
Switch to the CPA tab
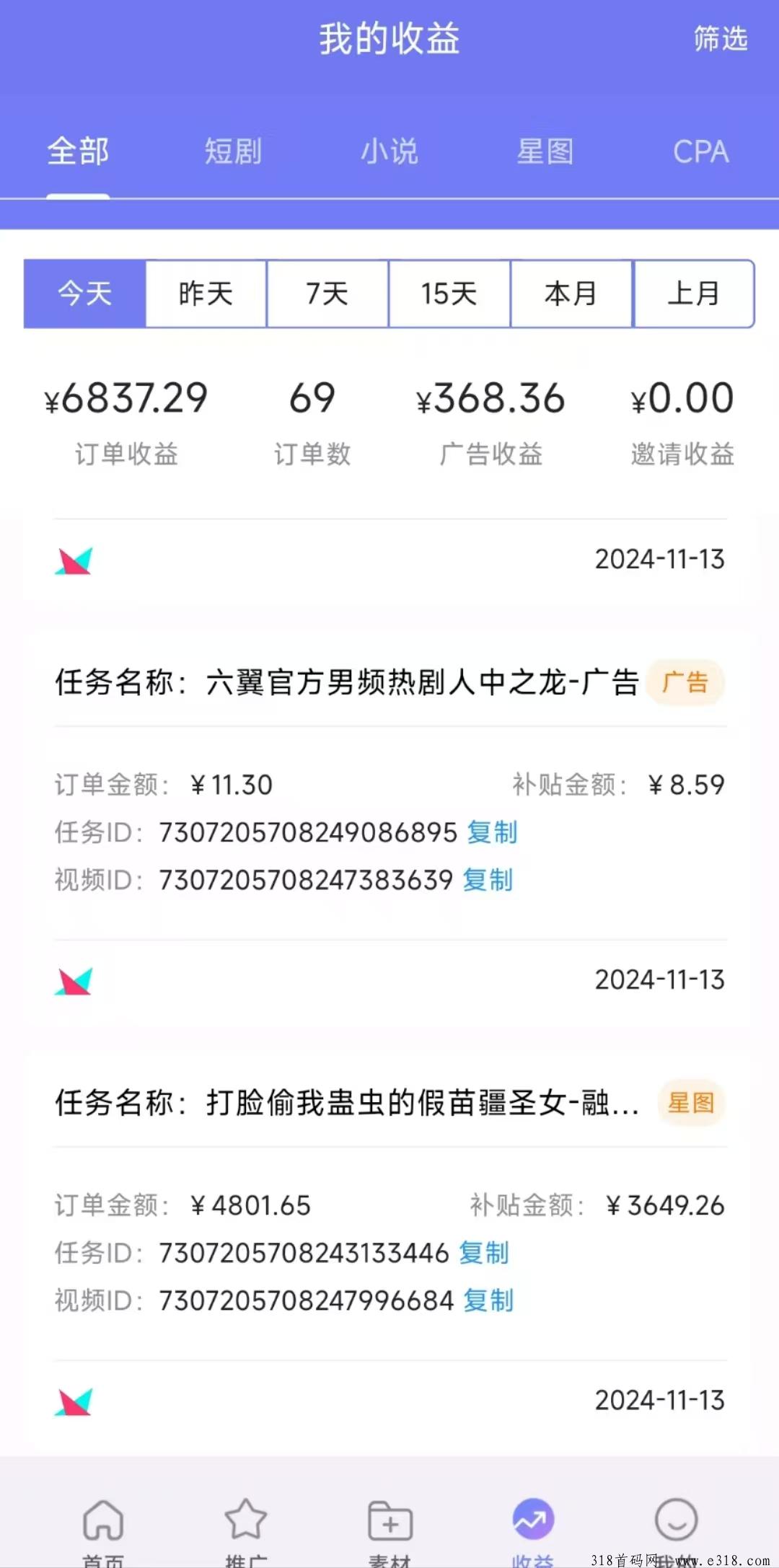[701, 151]
